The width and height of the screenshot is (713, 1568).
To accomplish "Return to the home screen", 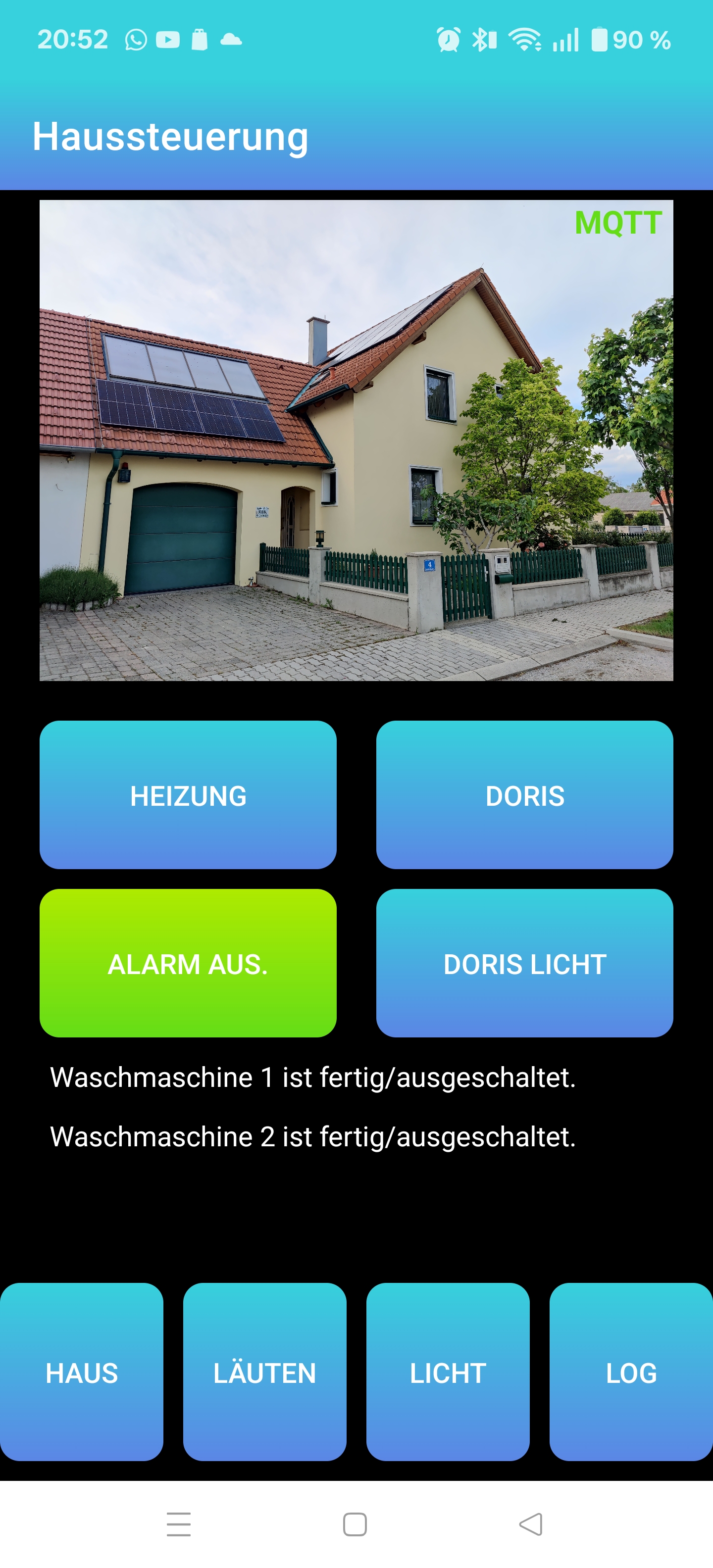I will (x=355, y=1524).
